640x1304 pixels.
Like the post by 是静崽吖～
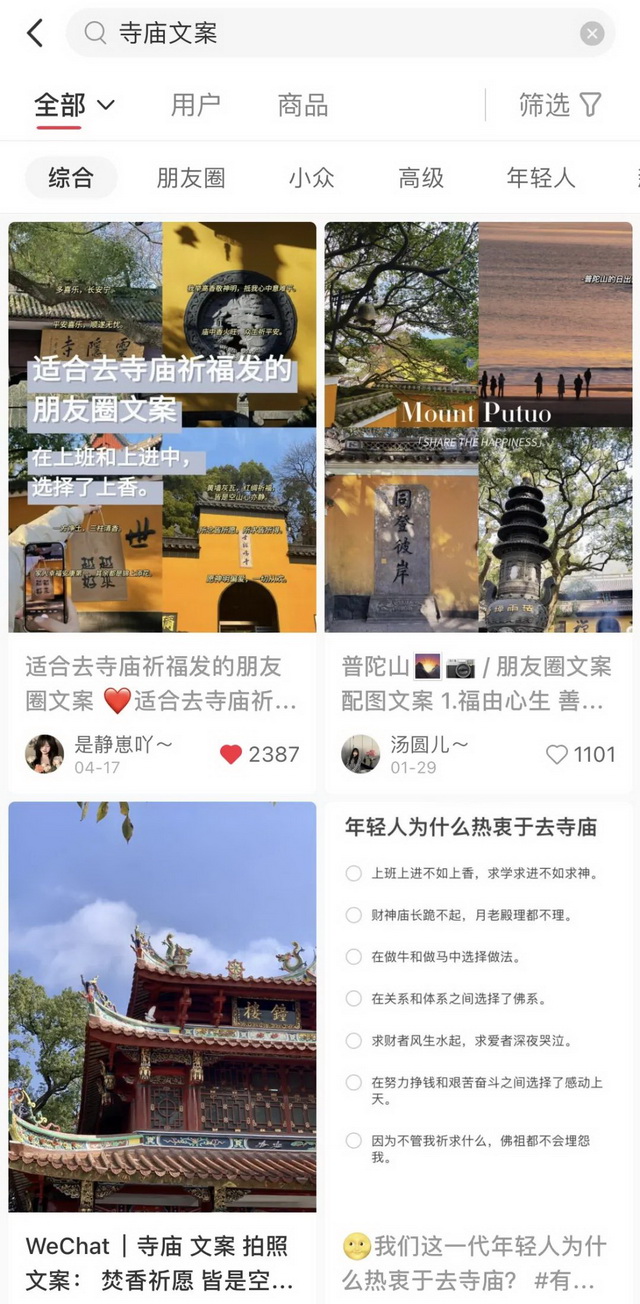pyautogui.click(x=232, y=754)
